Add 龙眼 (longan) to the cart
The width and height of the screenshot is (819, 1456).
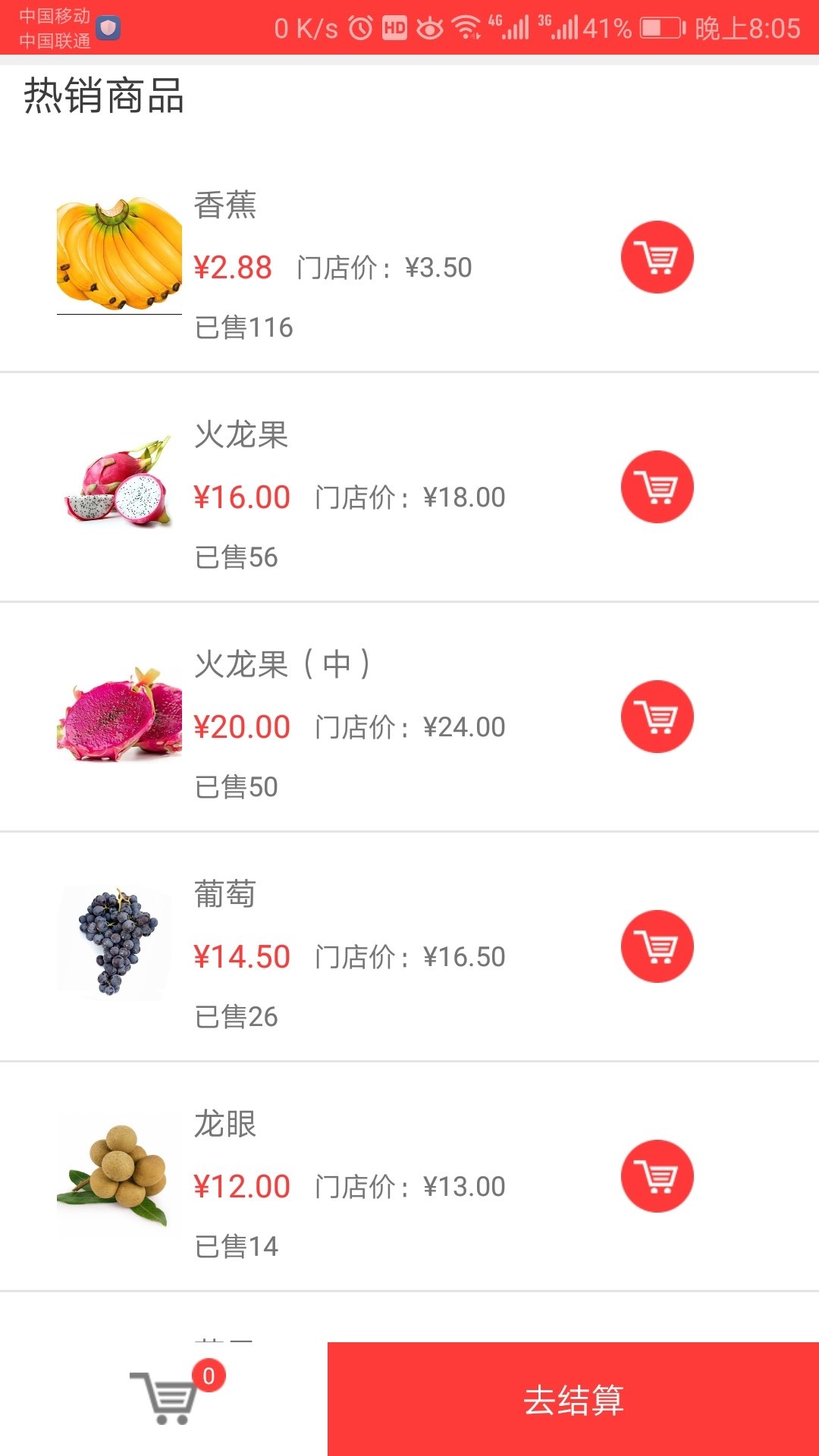pyautogui.click(x=657, y=1175)
